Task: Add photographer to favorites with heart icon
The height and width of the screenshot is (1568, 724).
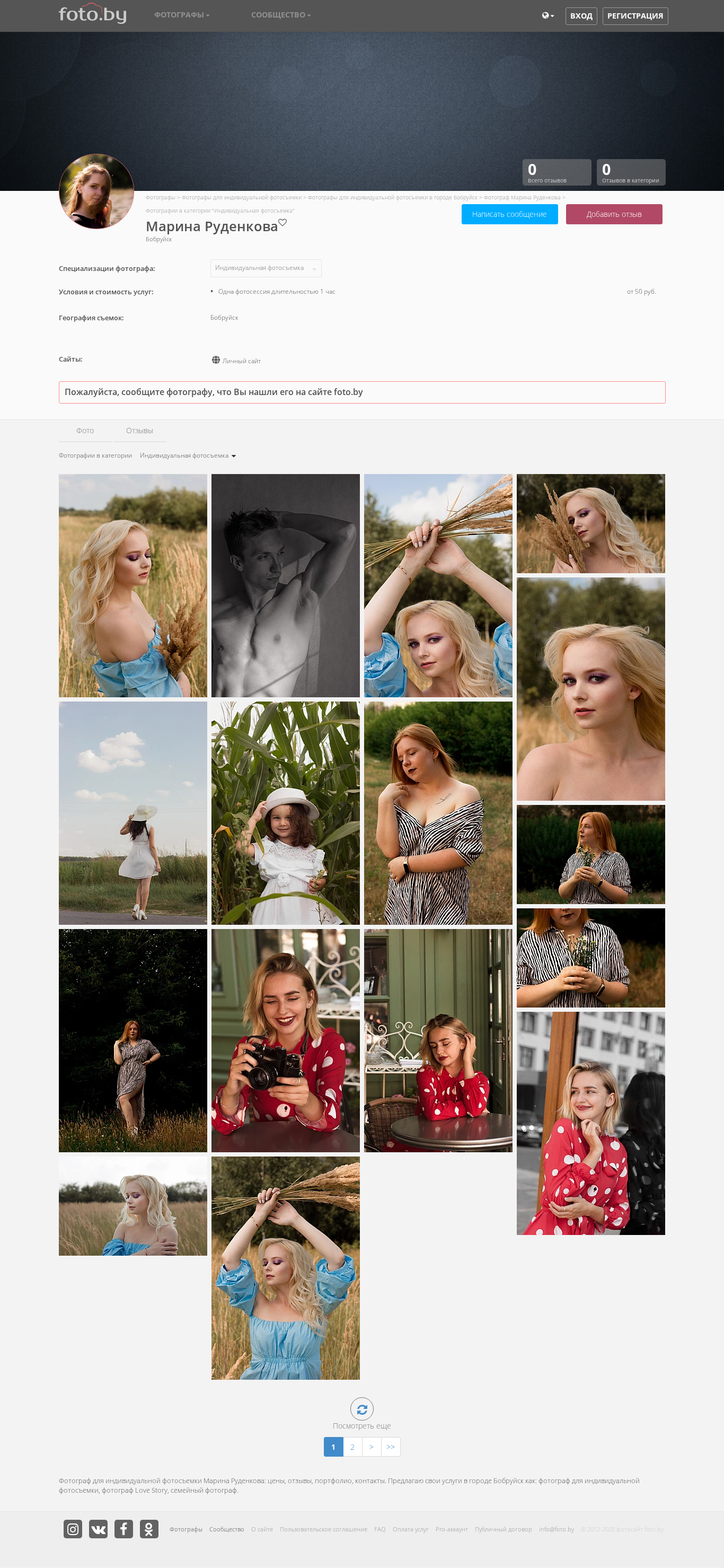Action: (x=282, y=222)
